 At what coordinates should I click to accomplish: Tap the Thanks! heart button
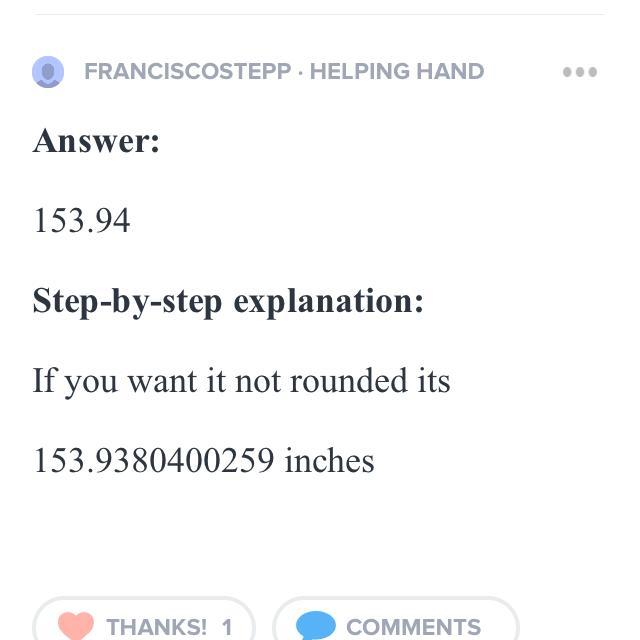click(143, 625)
